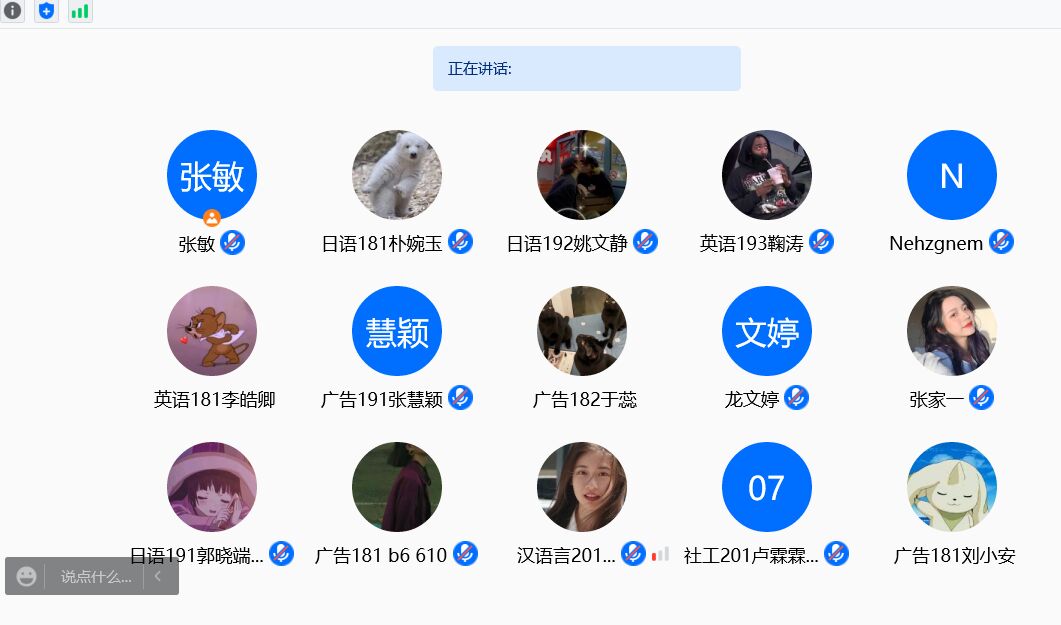
Task: View participant 广告182于蕊
Action: click(x=582, y=331)
